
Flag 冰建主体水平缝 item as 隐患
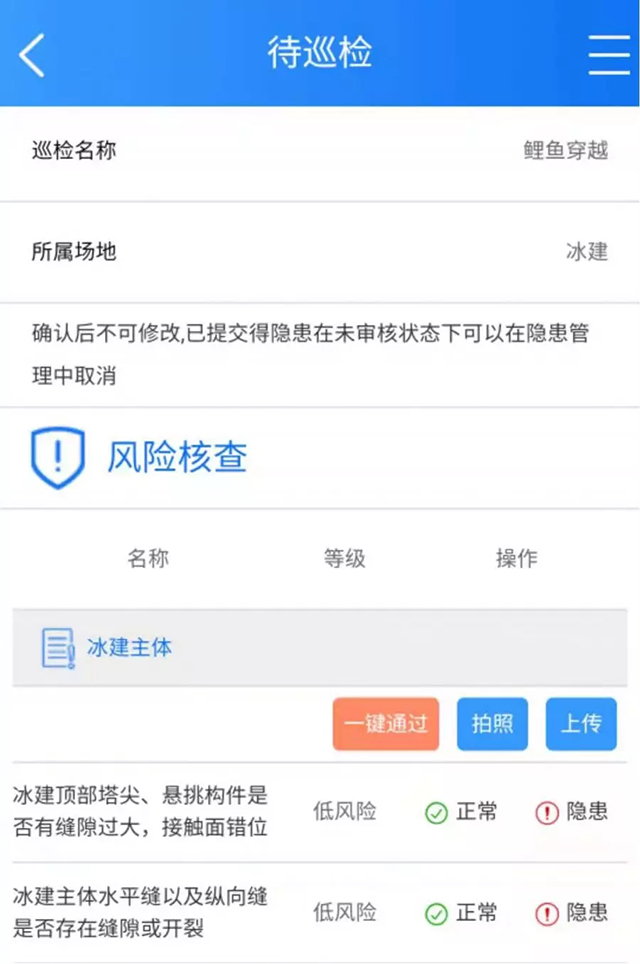(572, 912)
